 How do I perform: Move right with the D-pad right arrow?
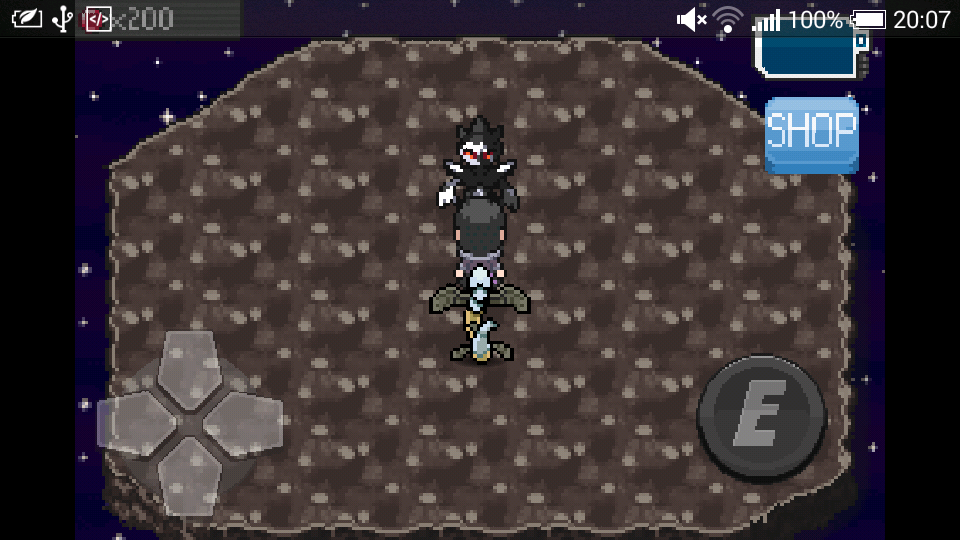tap(243, 421)
